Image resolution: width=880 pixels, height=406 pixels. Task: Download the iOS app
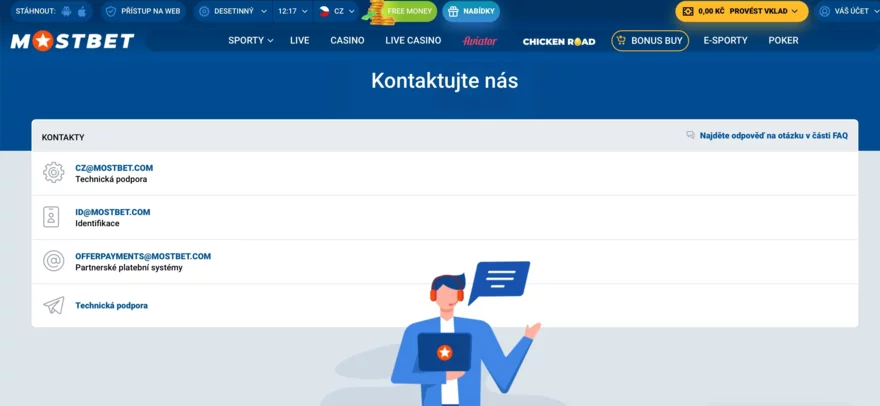click(x=82, y=12)
